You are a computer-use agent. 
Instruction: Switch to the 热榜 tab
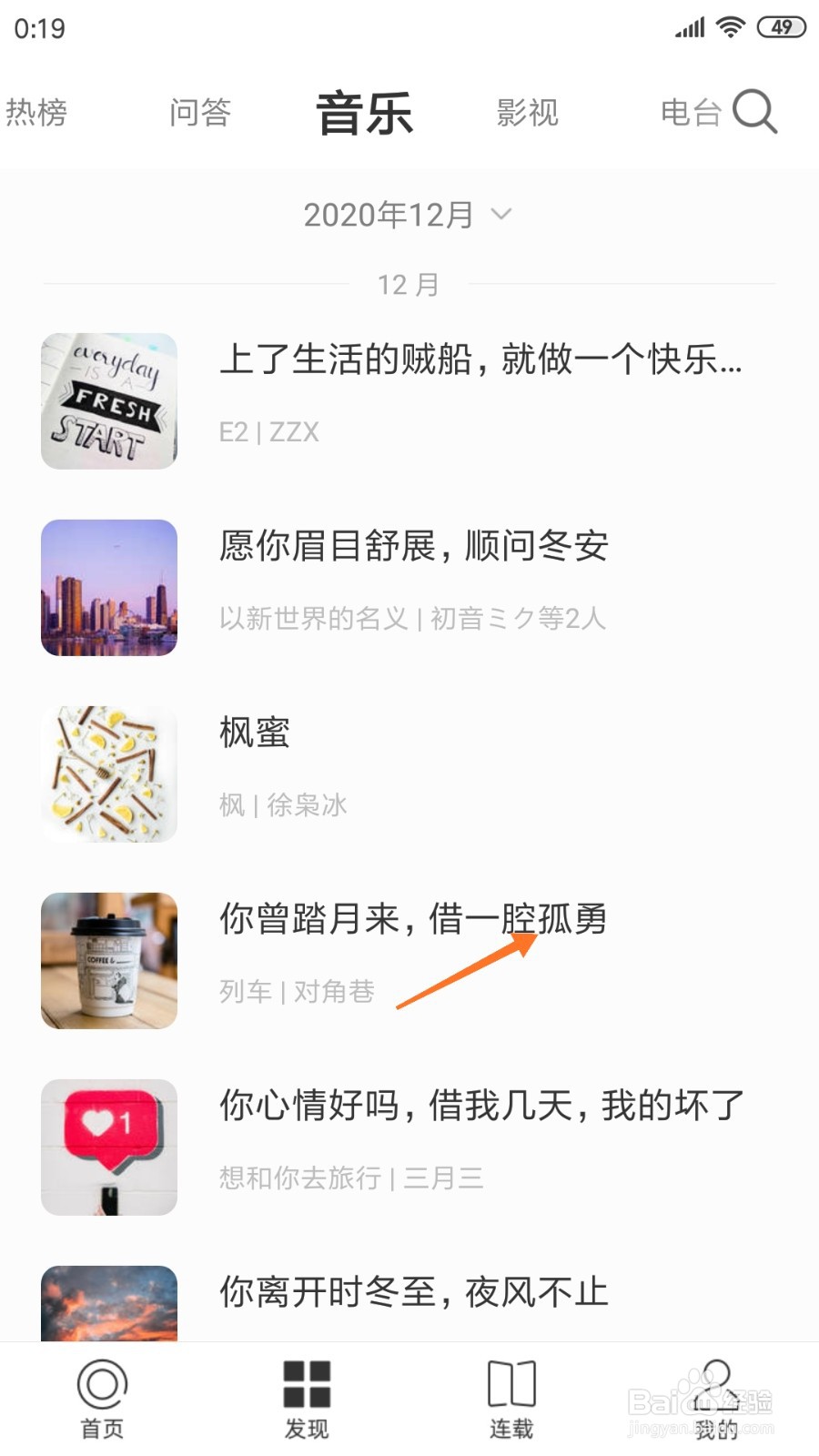point(38,111)
